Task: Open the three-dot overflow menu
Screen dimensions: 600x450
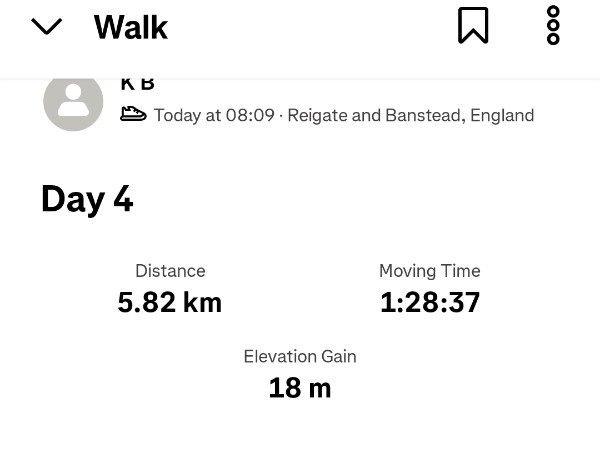Action: [553, 26]
